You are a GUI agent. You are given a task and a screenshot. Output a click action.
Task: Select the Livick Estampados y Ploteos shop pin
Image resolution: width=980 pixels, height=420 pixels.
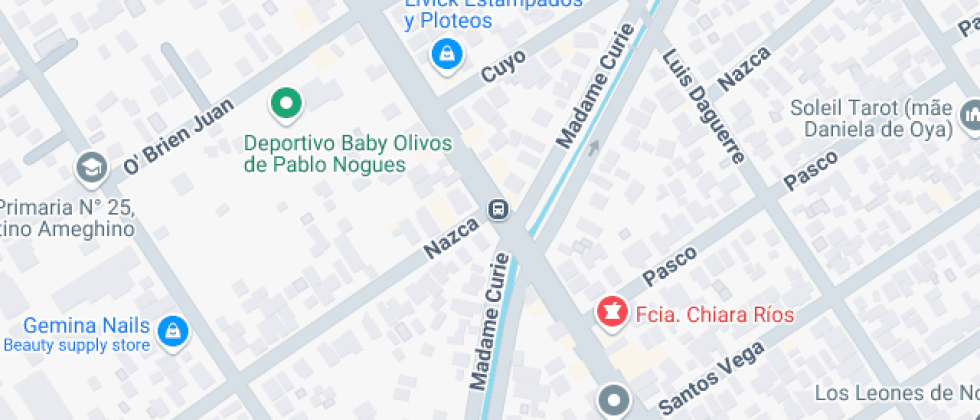[x=445, y=53]
